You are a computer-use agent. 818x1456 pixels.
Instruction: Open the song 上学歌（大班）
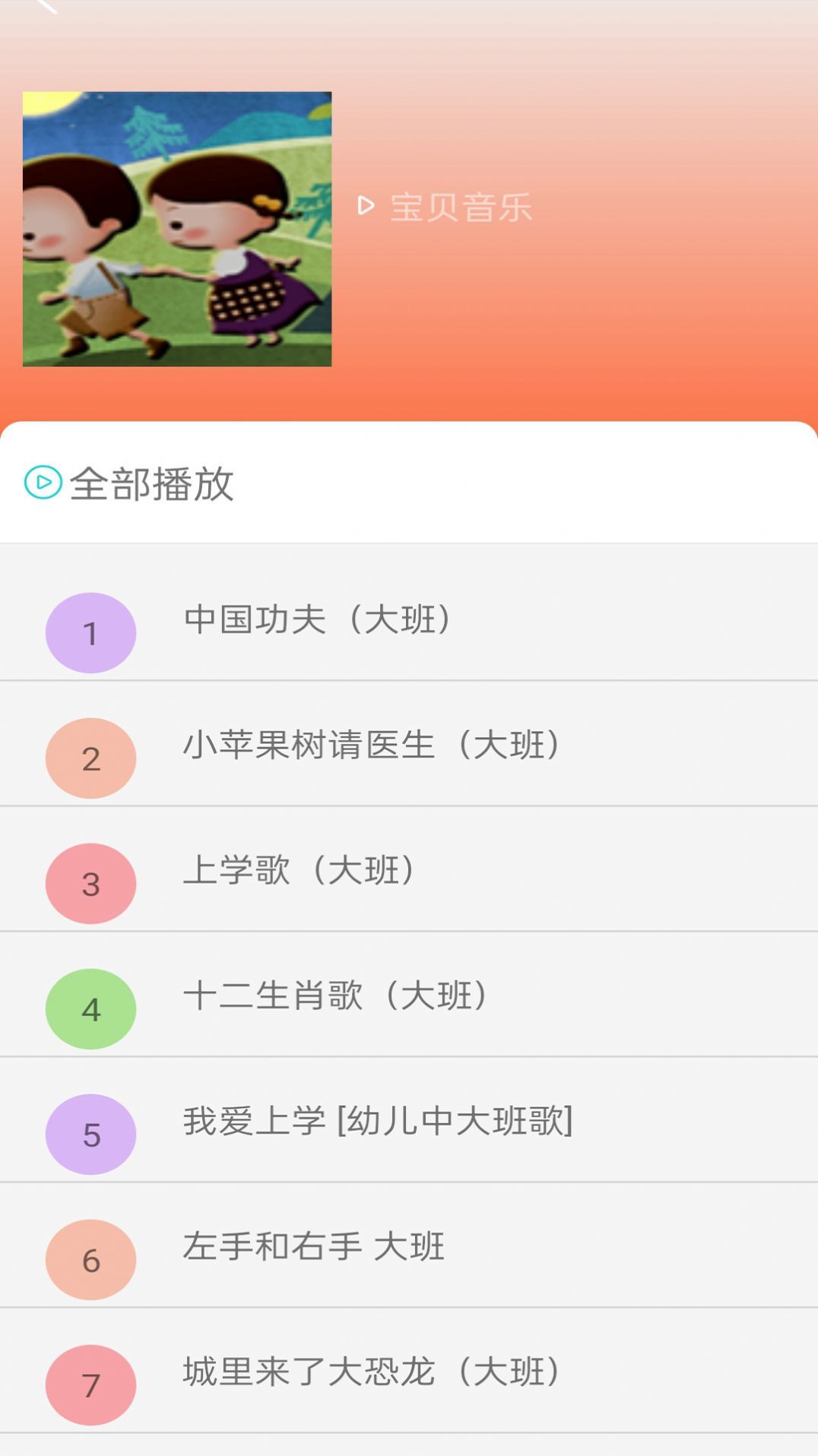pos(299,871)
